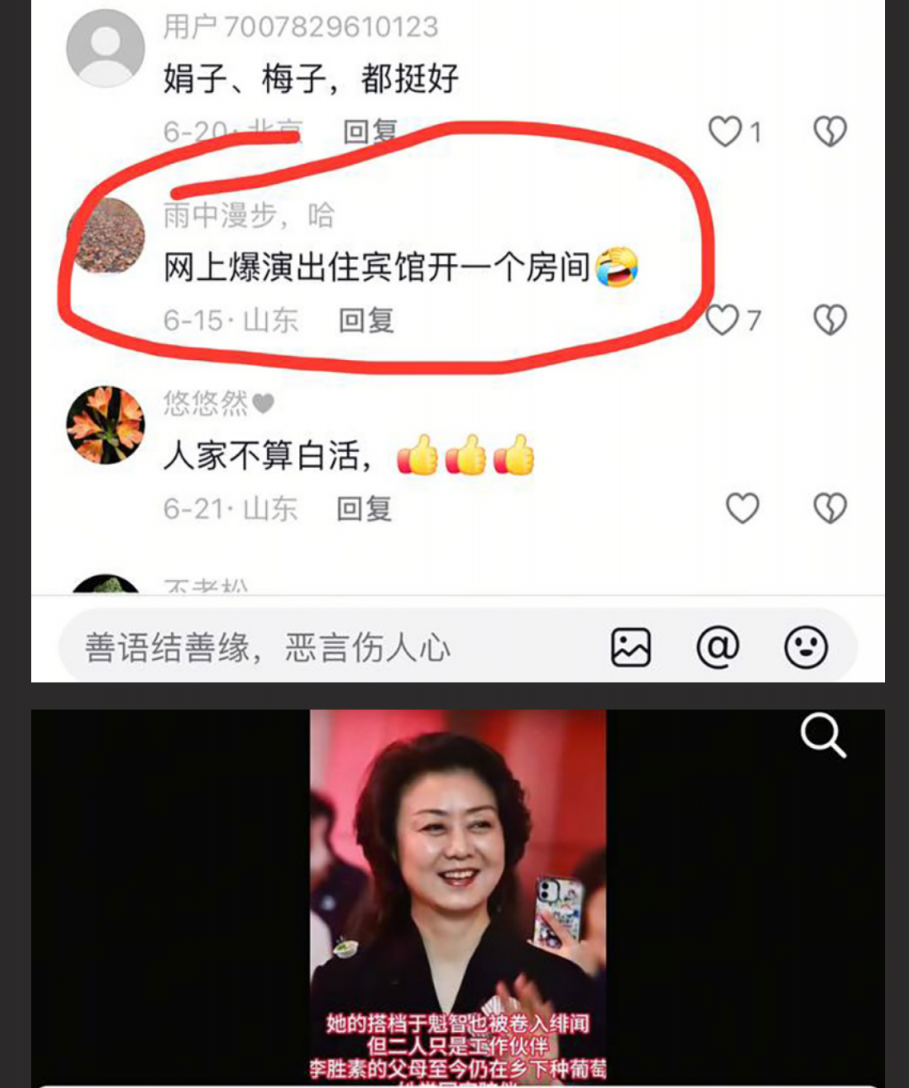
Task: Click the search magnifier on the video
Action: click(x=822, y=737)
